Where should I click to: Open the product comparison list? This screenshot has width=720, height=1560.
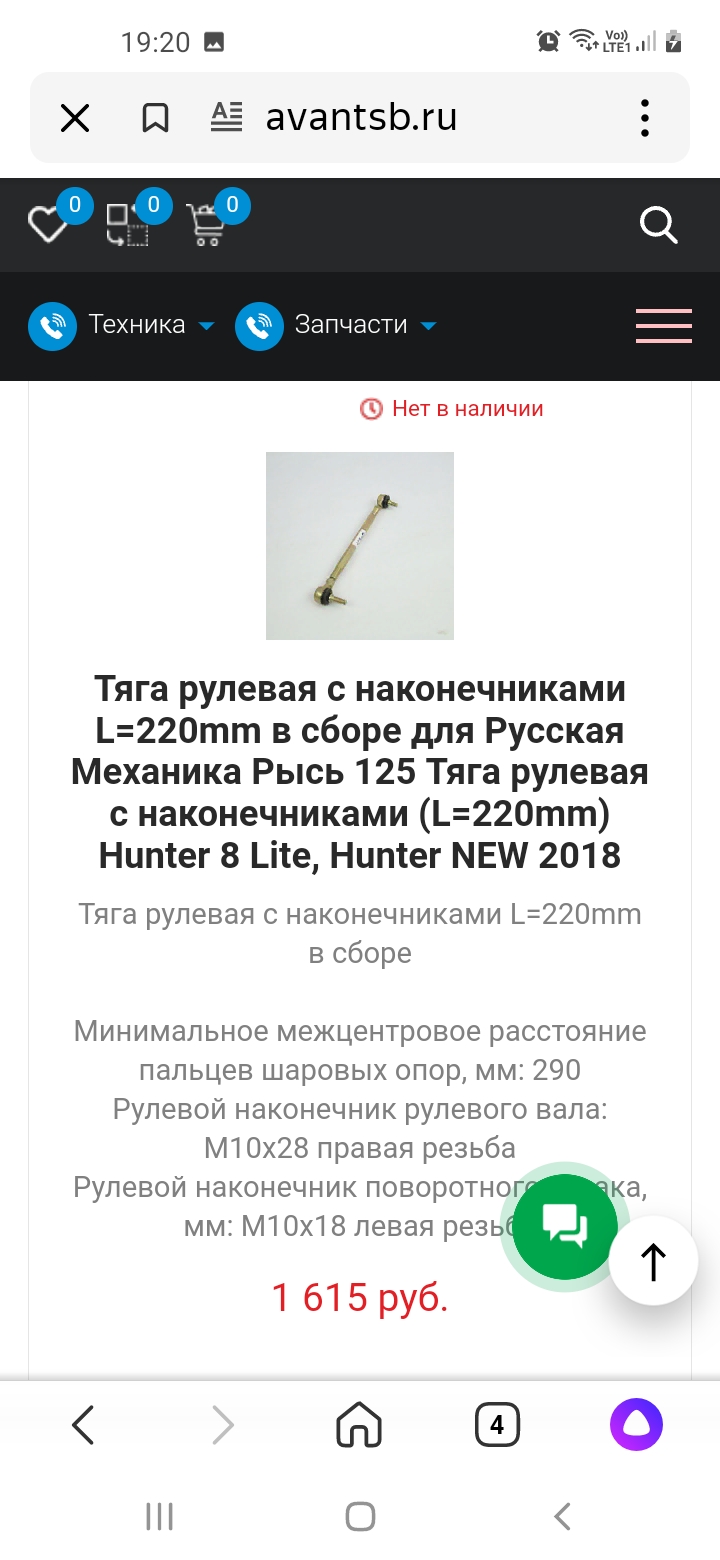coord(128,225)
